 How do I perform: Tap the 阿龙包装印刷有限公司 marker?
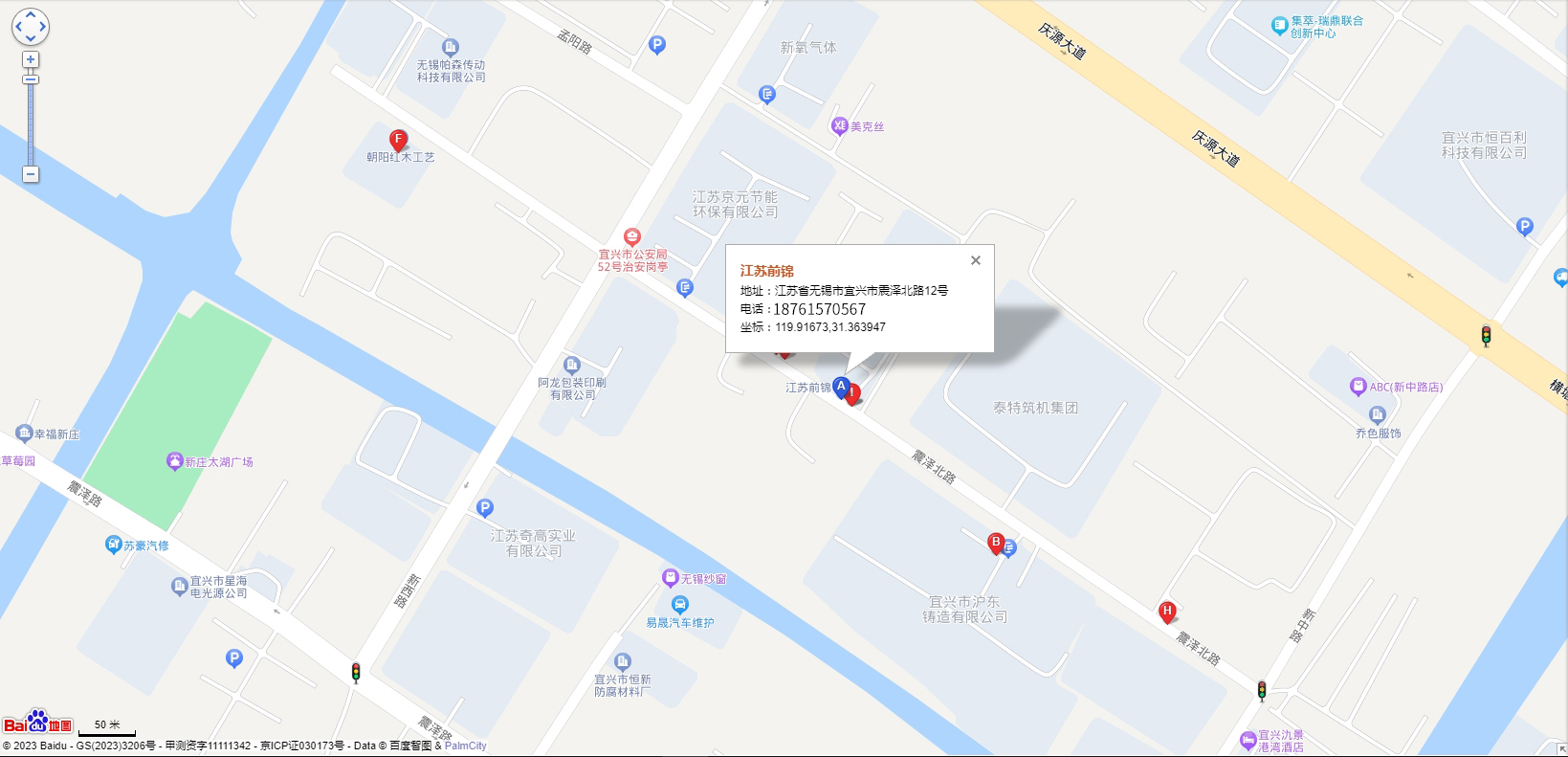[572, 365]
